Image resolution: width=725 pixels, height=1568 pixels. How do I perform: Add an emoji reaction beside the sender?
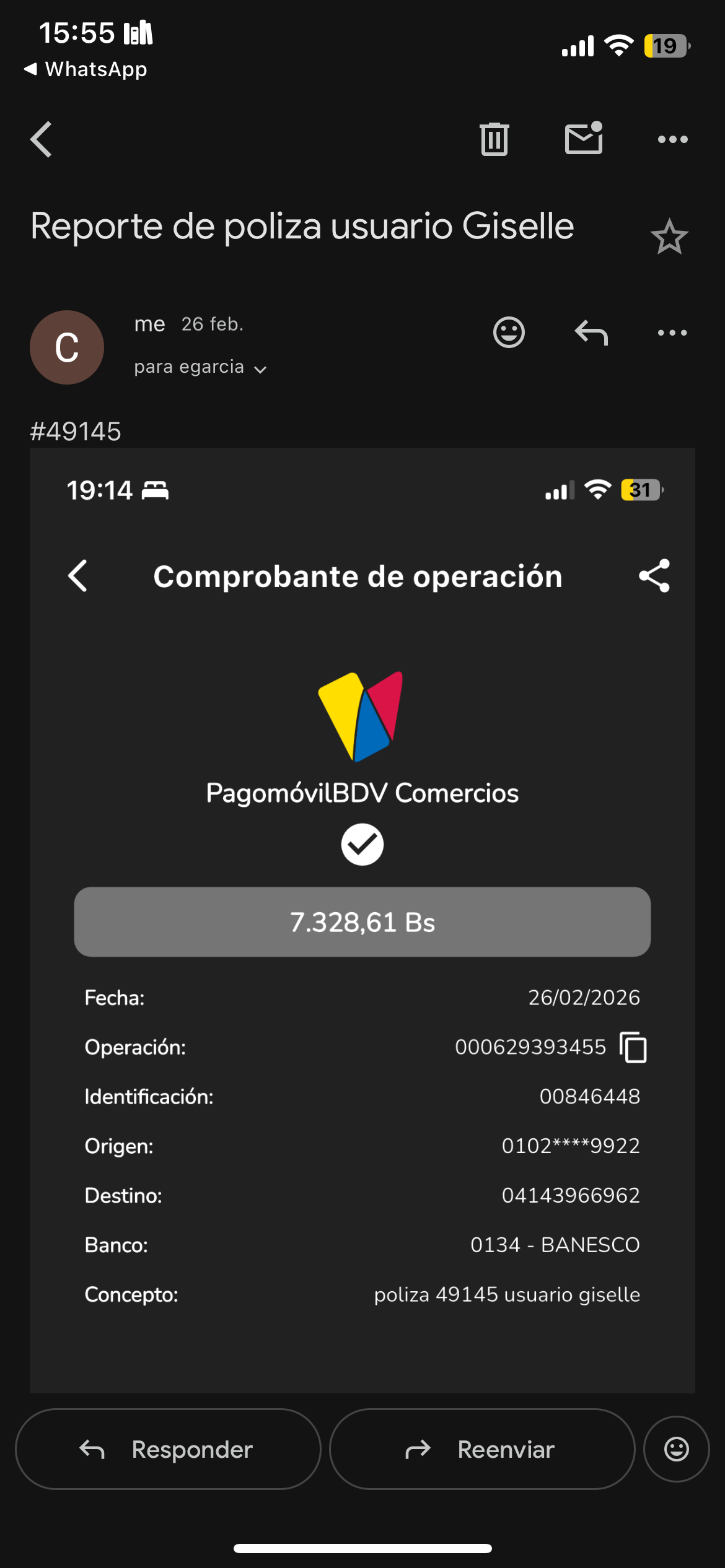(x=509, y=333)
